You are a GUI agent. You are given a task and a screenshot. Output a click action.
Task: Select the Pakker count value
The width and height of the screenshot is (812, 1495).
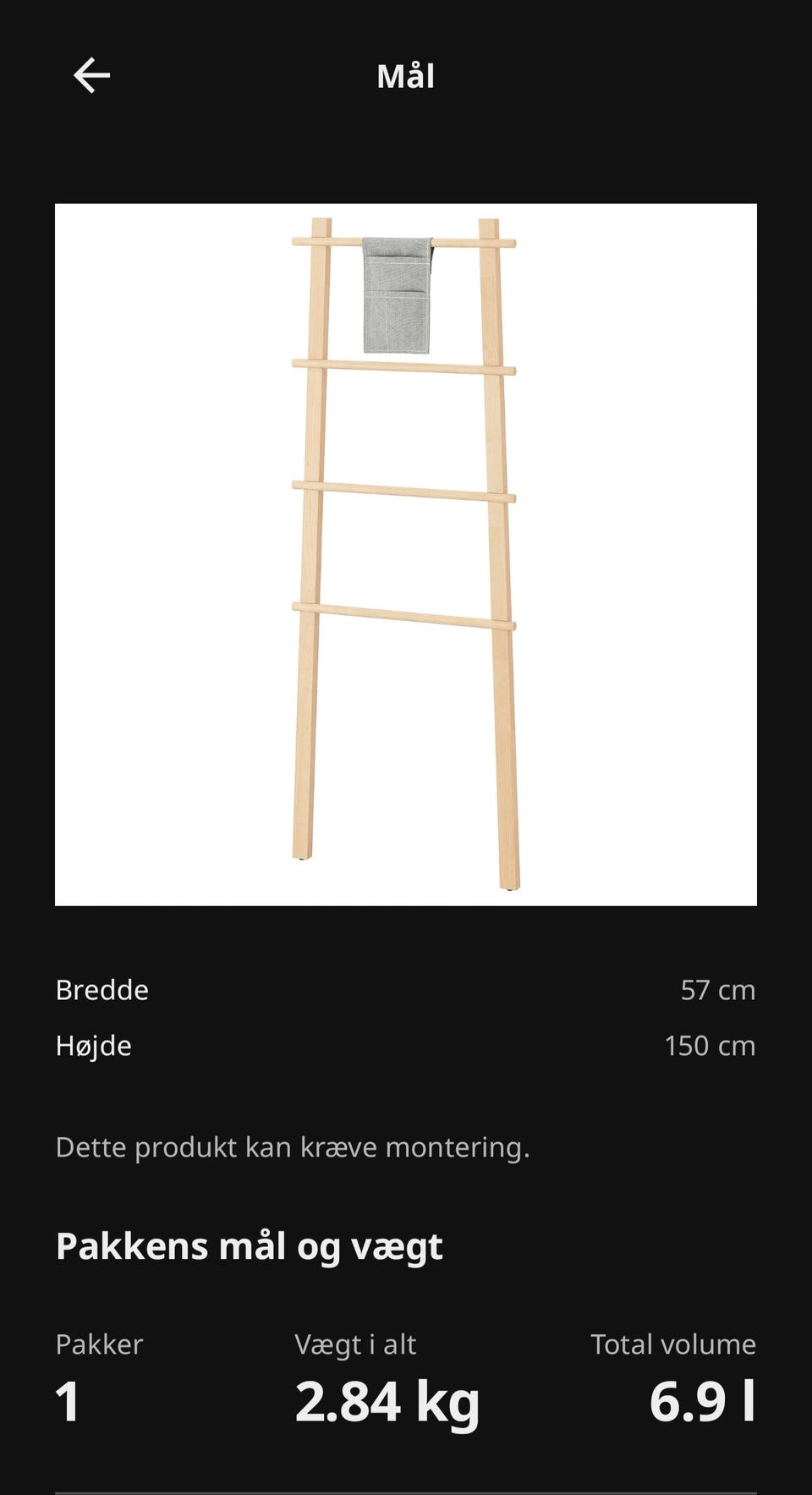(68, 1398)
